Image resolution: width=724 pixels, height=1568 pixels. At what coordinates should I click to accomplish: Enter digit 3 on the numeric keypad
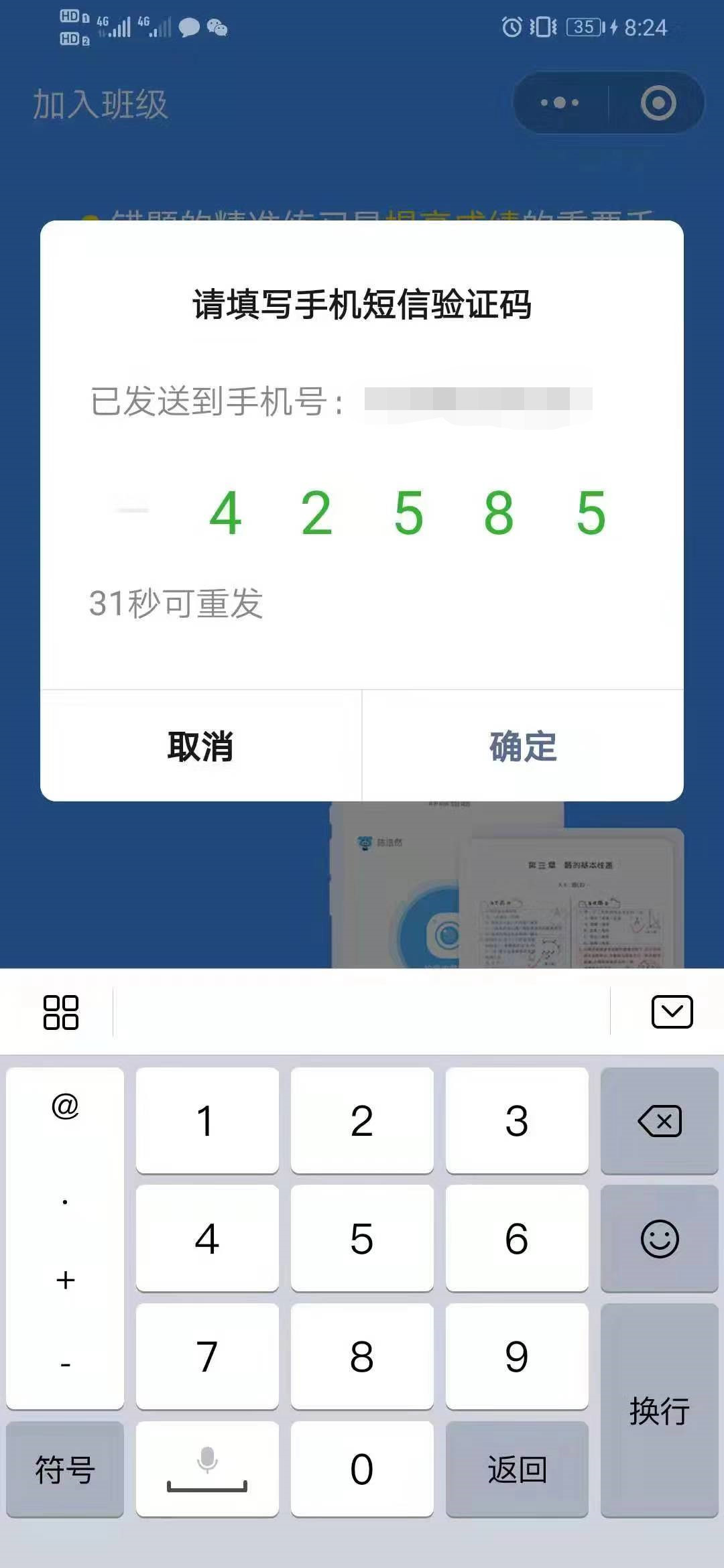point(517,1120)
